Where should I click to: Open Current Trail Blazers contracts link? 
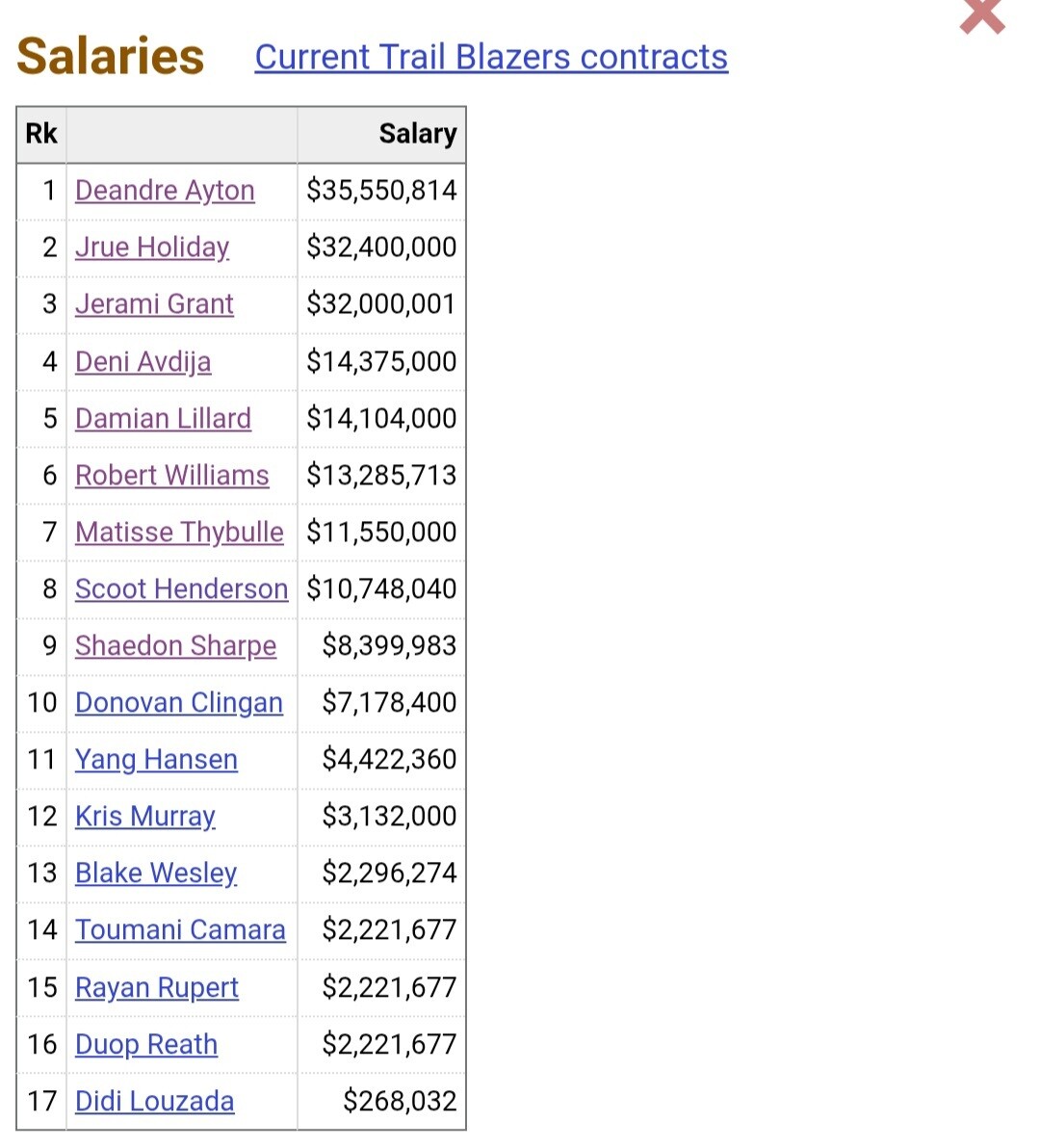pyautogui.click(x=491, y=57)
